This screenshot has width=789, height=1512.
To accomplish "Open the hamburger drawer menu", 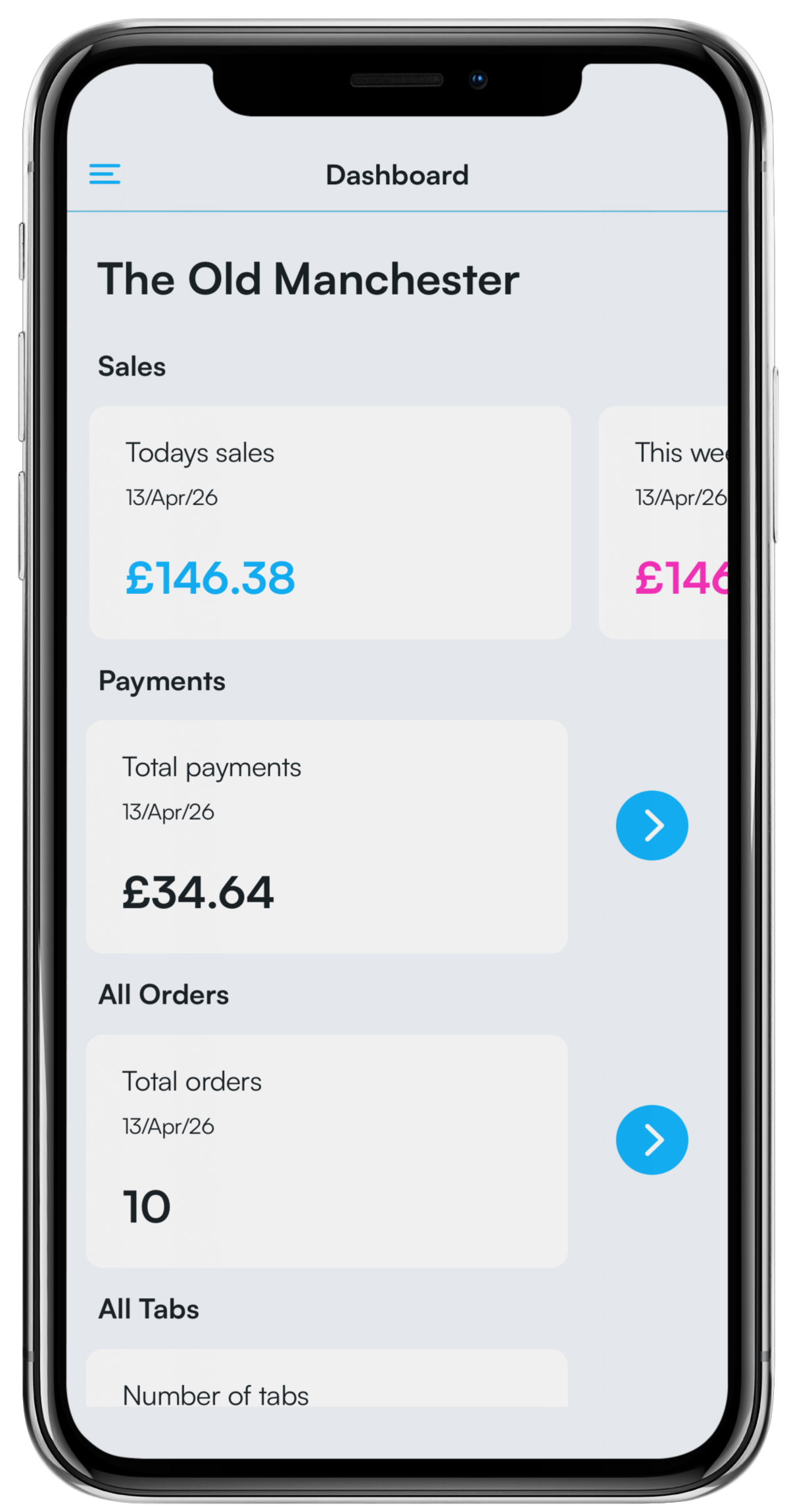I will click(x=105, y=174).
